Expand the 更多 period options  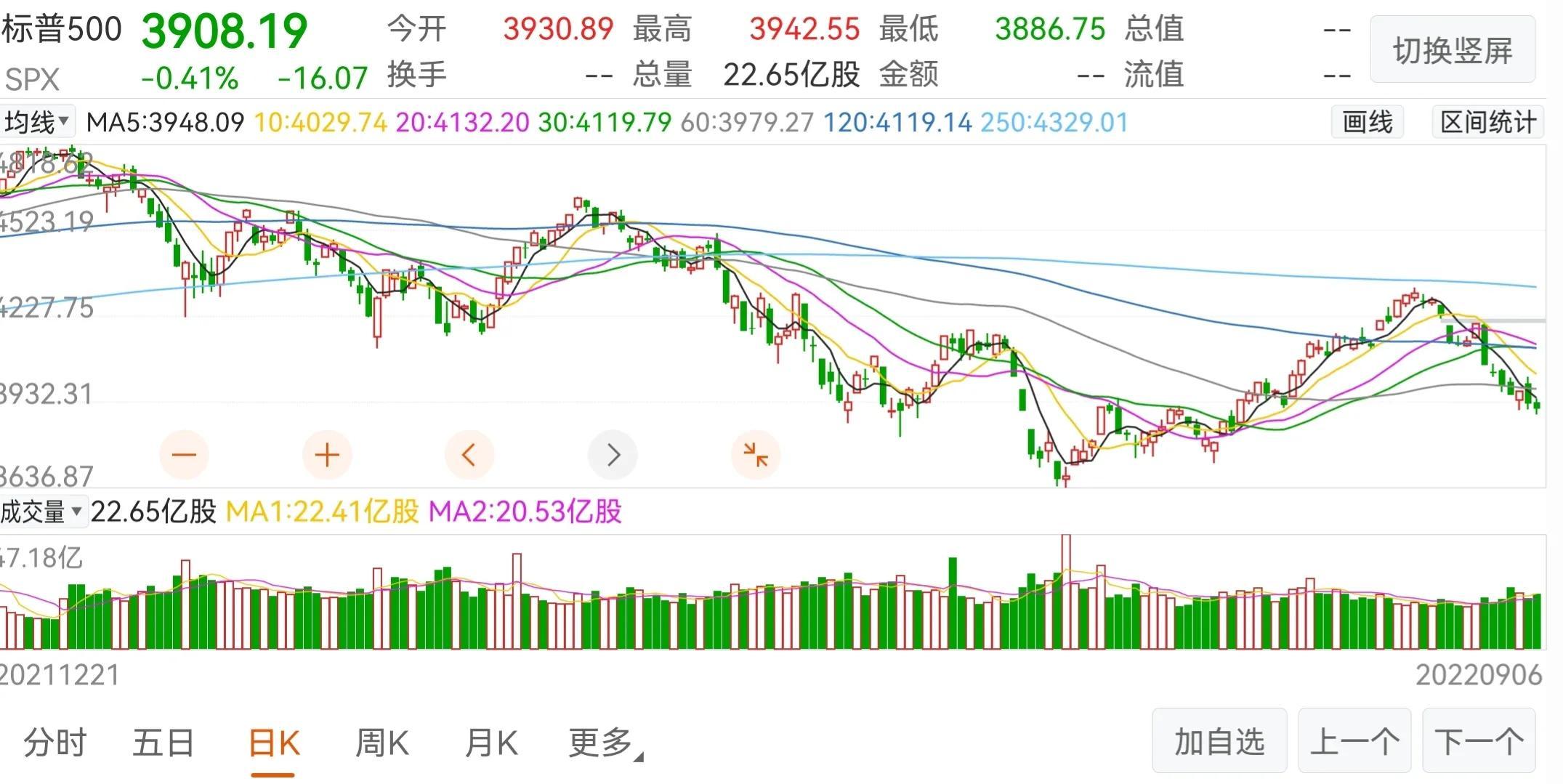603,743
